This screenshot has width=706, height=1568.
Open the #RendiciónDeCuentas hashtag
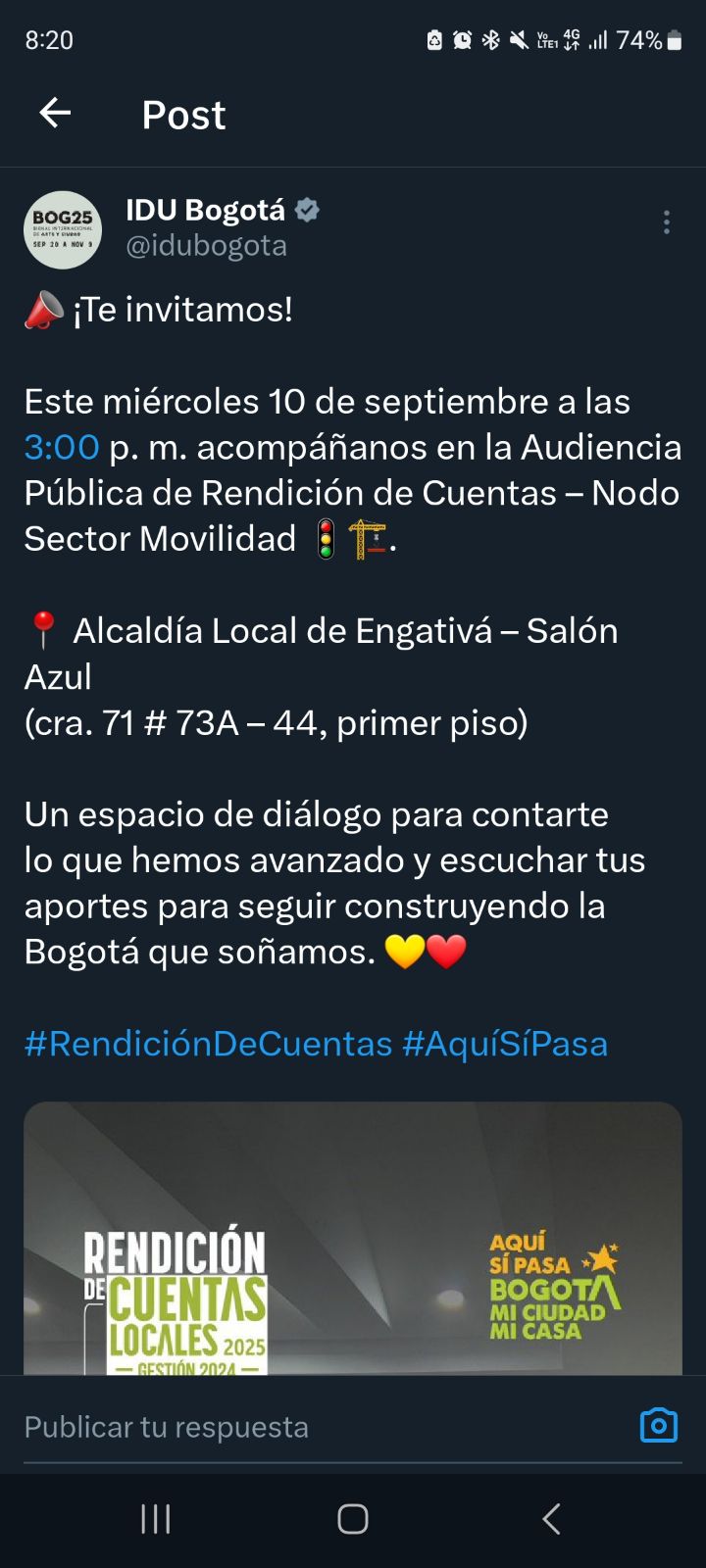(208, 1044)
